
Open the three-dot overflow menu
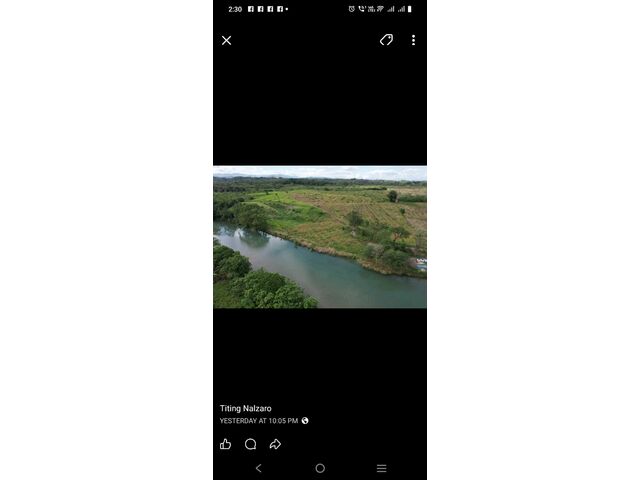413,40
